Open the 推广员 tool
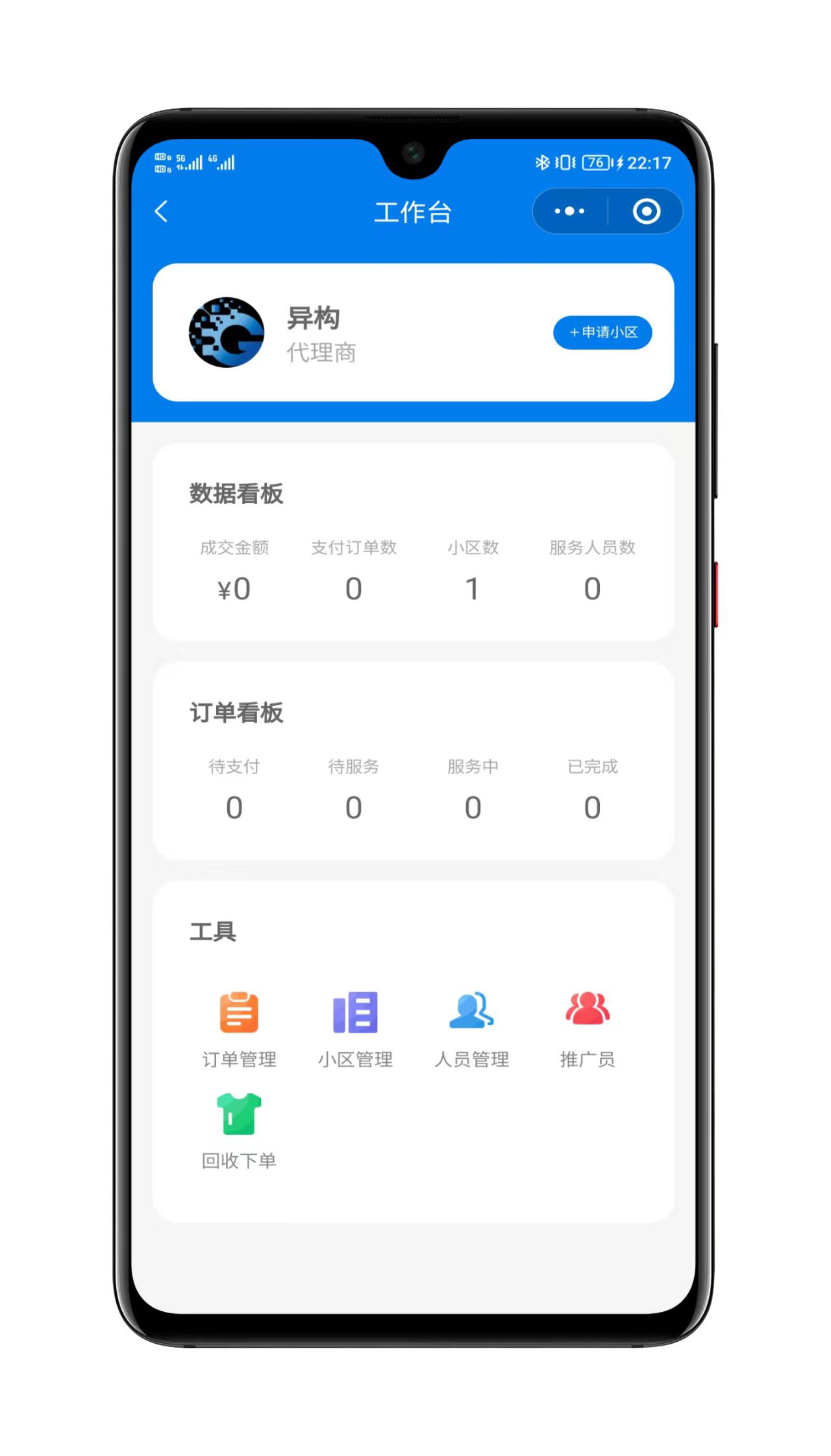The width and height of the screenshot is (831, 1456). pyautogui.click(x=588, y=1027)
